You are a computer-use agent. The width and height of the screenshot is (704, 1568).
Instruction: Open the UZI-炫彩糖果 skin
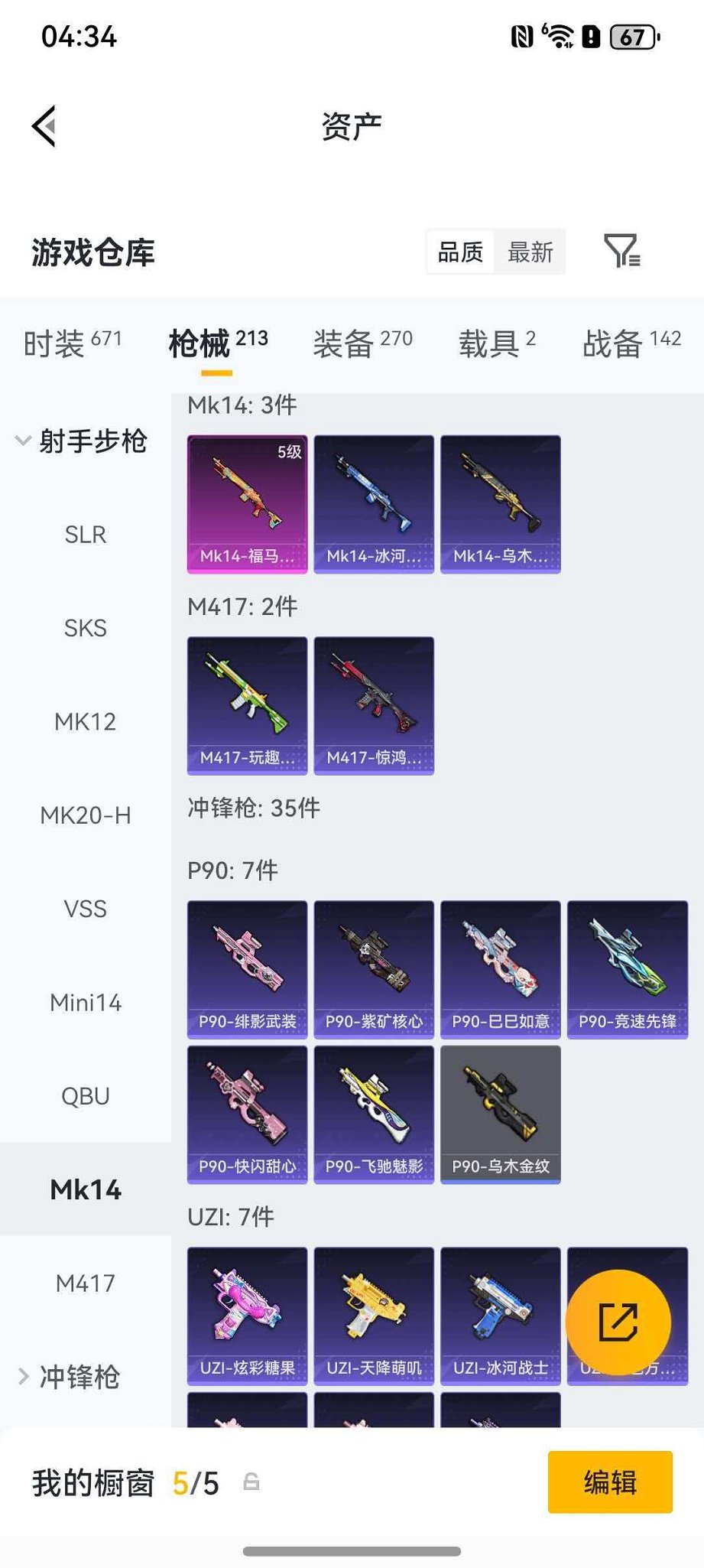[x=247, y=1316]
